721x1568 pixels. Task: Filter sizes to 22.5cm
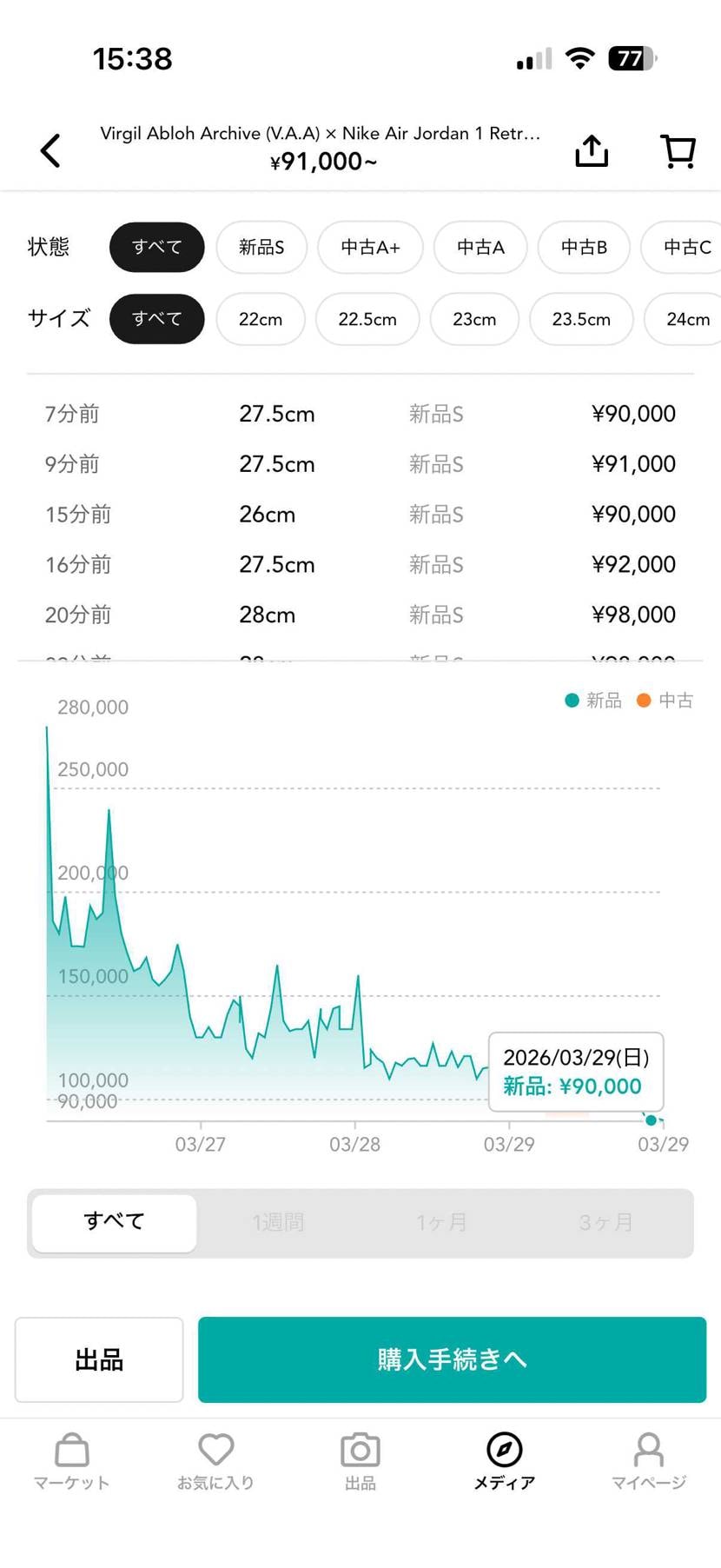tap(367, 319)
